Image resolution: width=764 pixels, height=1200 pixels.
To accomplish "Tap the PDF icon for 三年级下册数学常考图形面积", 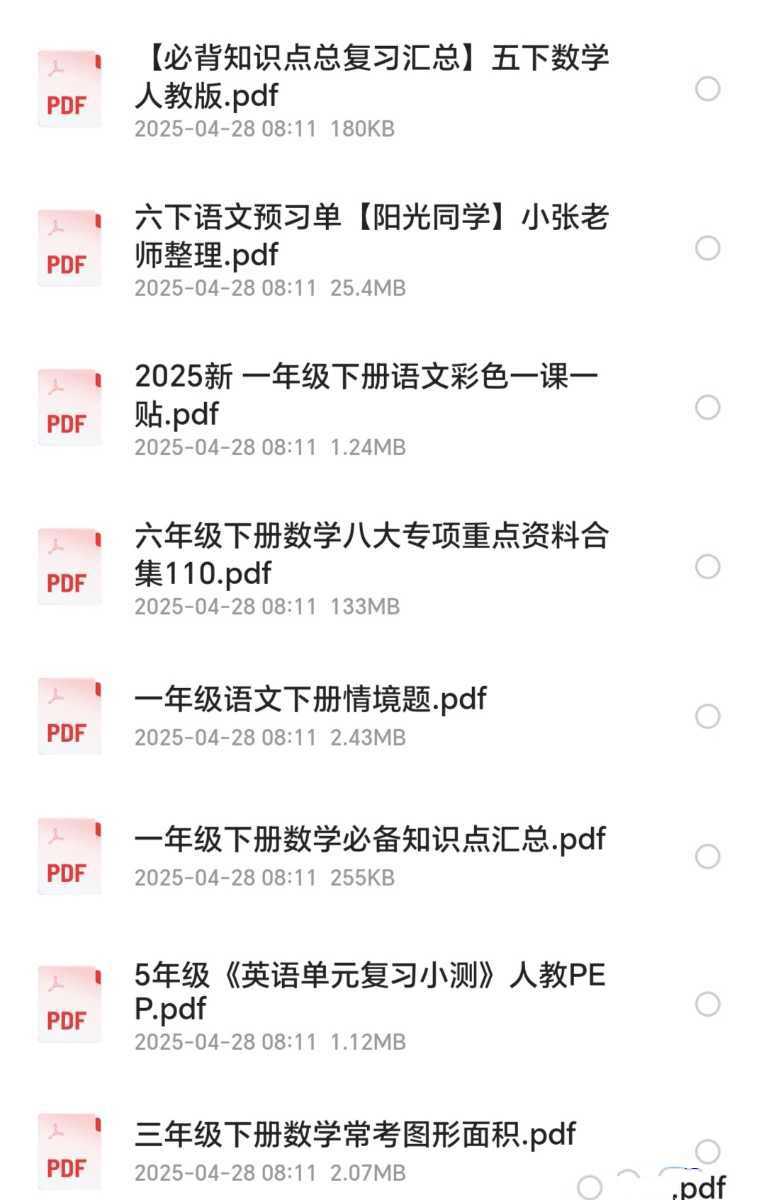I will [x=68, y=1152].
